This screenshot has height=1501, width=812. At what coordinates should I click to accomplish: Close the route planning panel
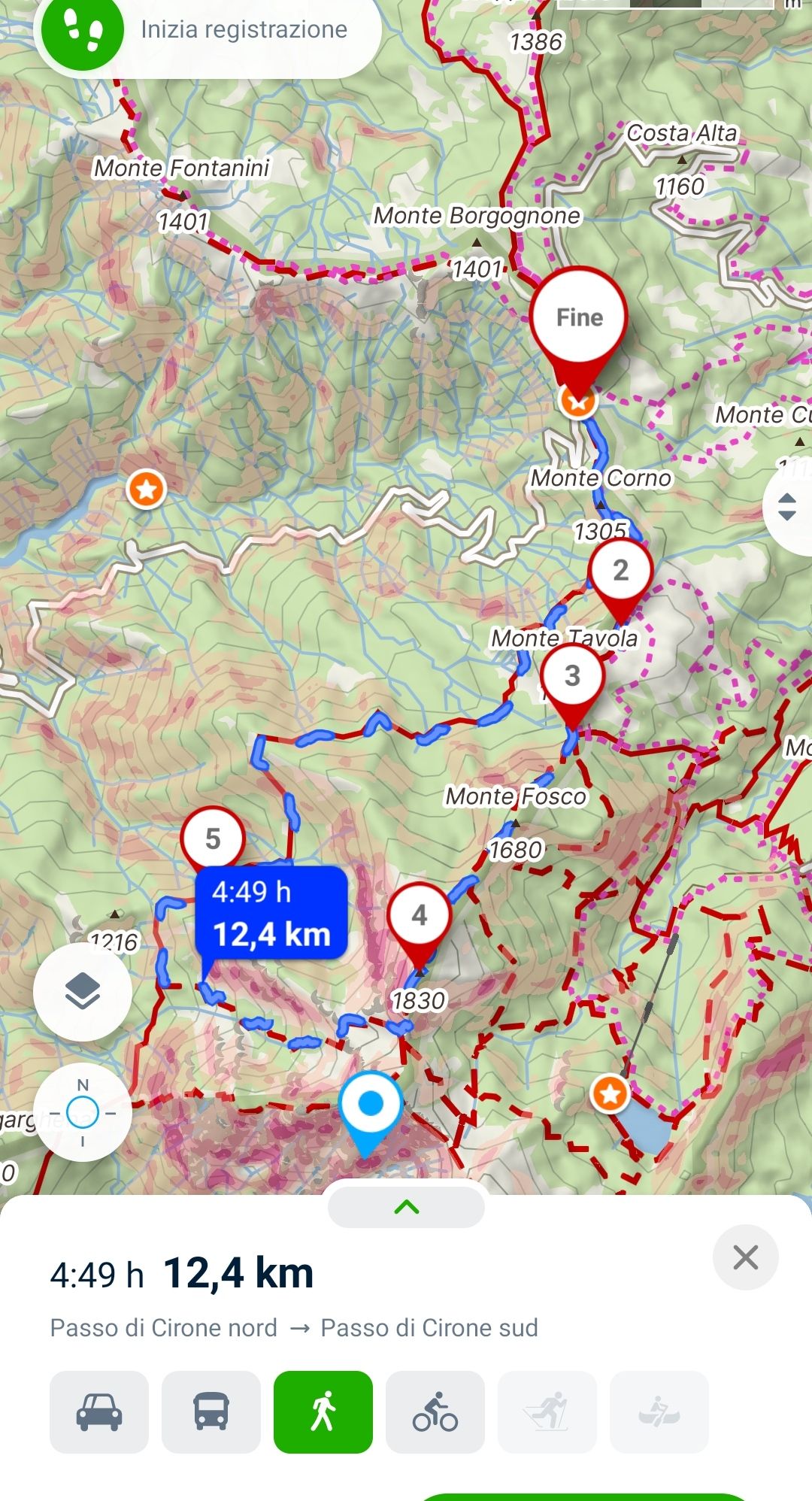(745, 1257)
